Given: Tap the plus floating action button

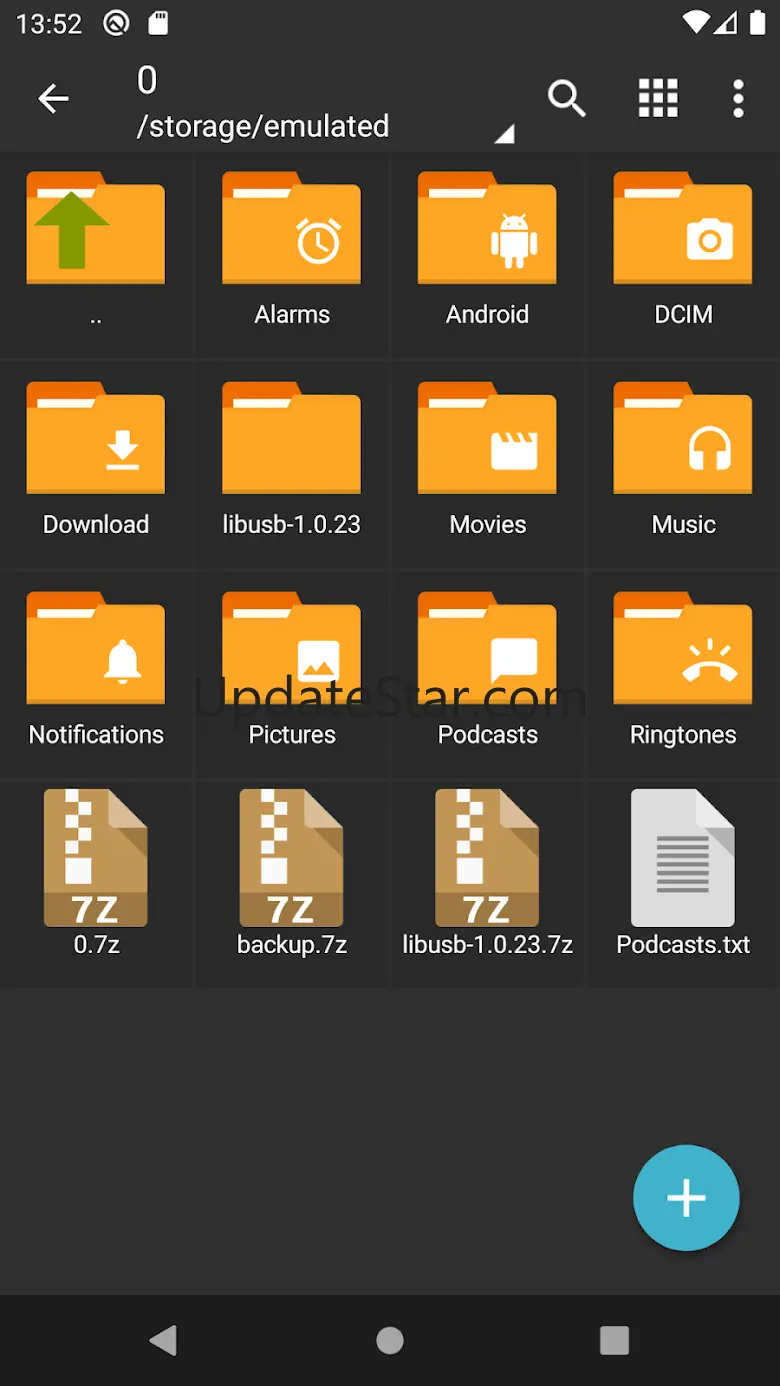Looking at the screenshot, I should [x=686, y=1197].
